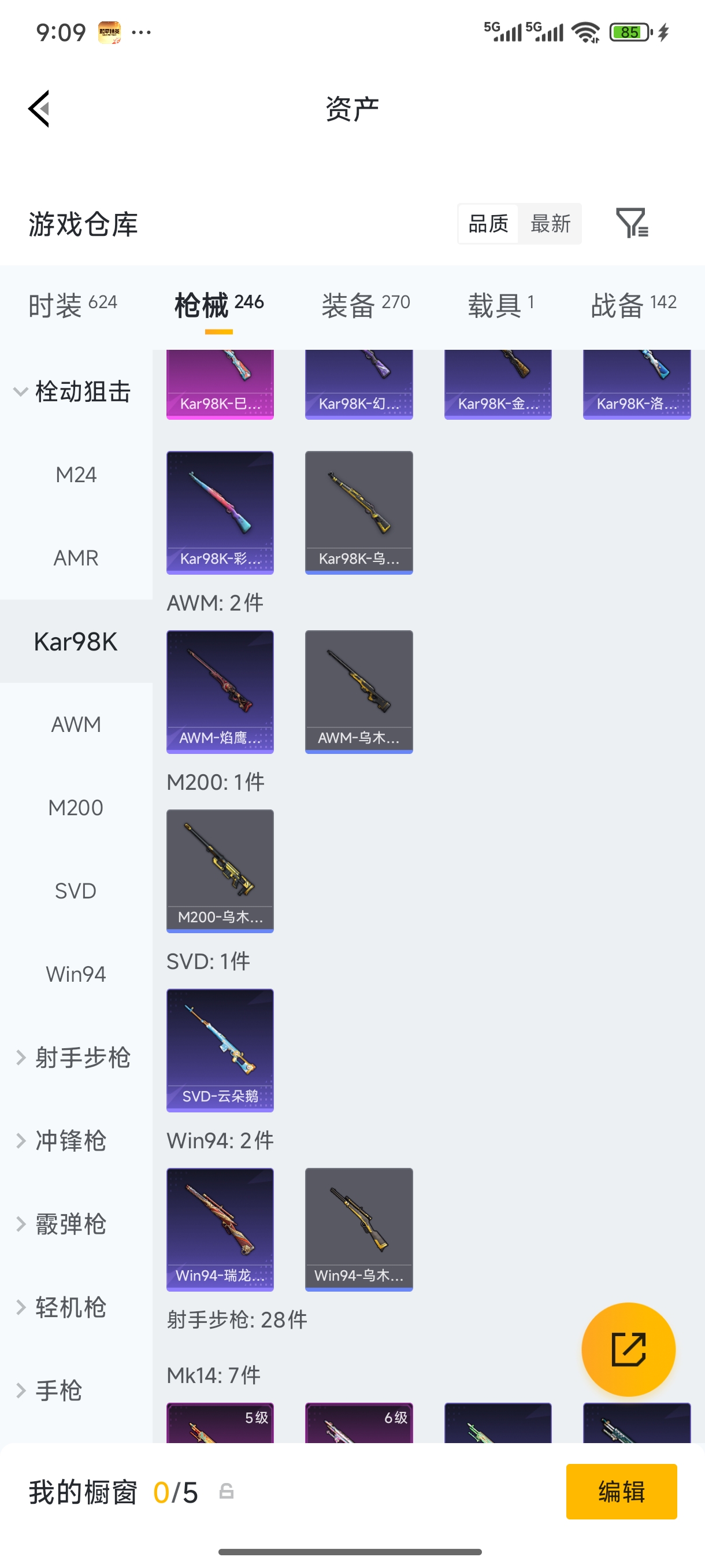Open the SVD-云朵鹅 weapon thumbnail
Viewport: 705px width, 1568px height.
click(x=220, y=1050)
